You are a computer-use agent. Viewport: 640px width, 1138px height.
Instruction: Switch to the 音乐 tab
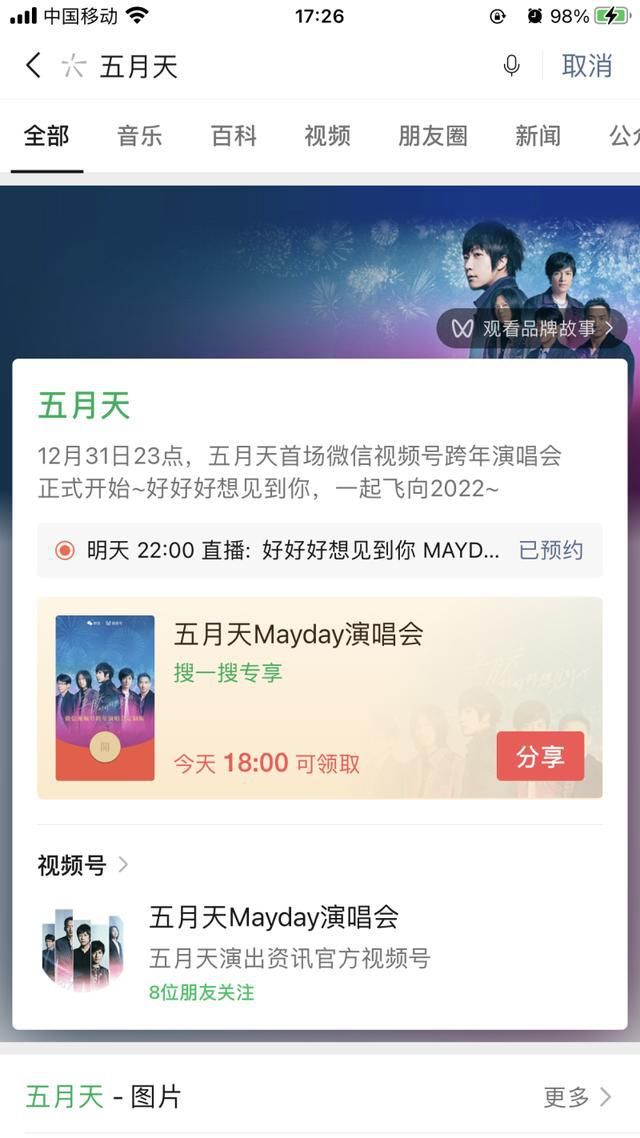(140, 136)
